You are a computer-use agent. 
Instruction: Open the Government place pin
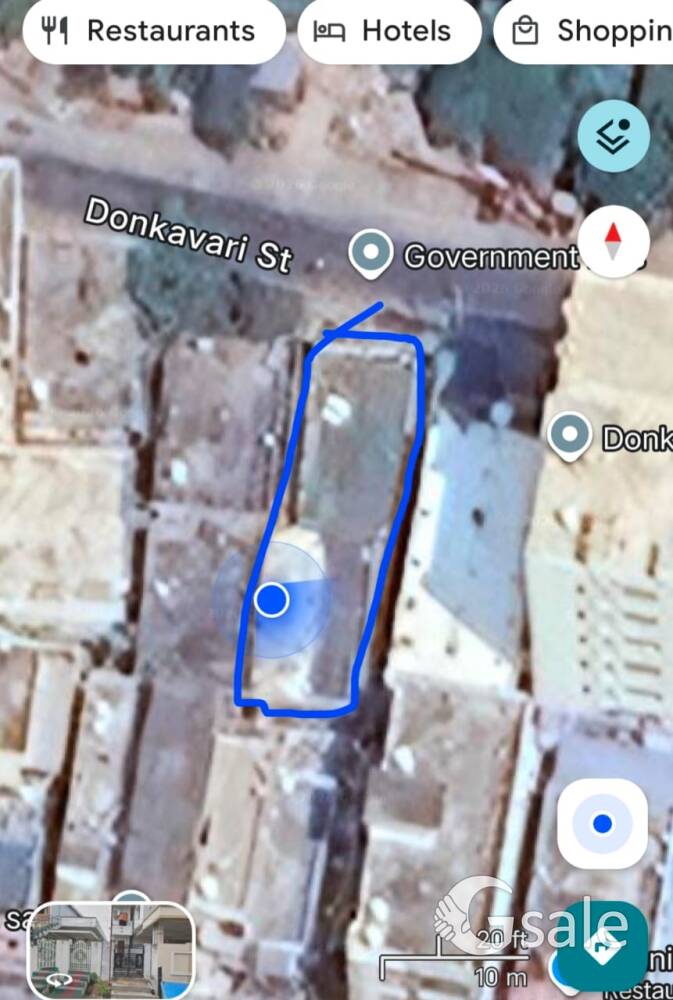(x=371, y=255)
